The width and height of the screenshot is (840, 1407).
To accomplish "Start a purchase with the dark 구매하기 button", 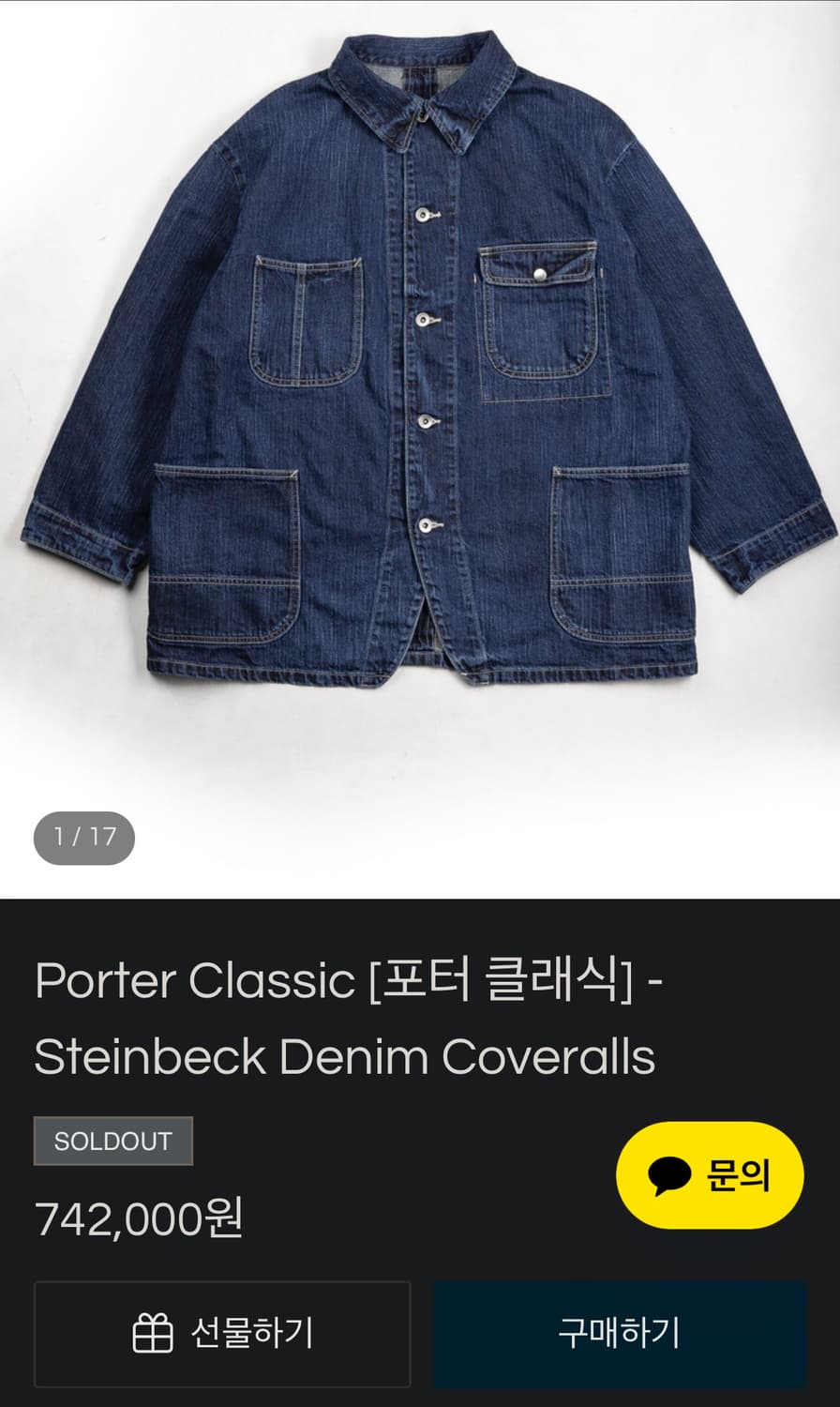I will pyautogui.click(x=617, y=1333).
